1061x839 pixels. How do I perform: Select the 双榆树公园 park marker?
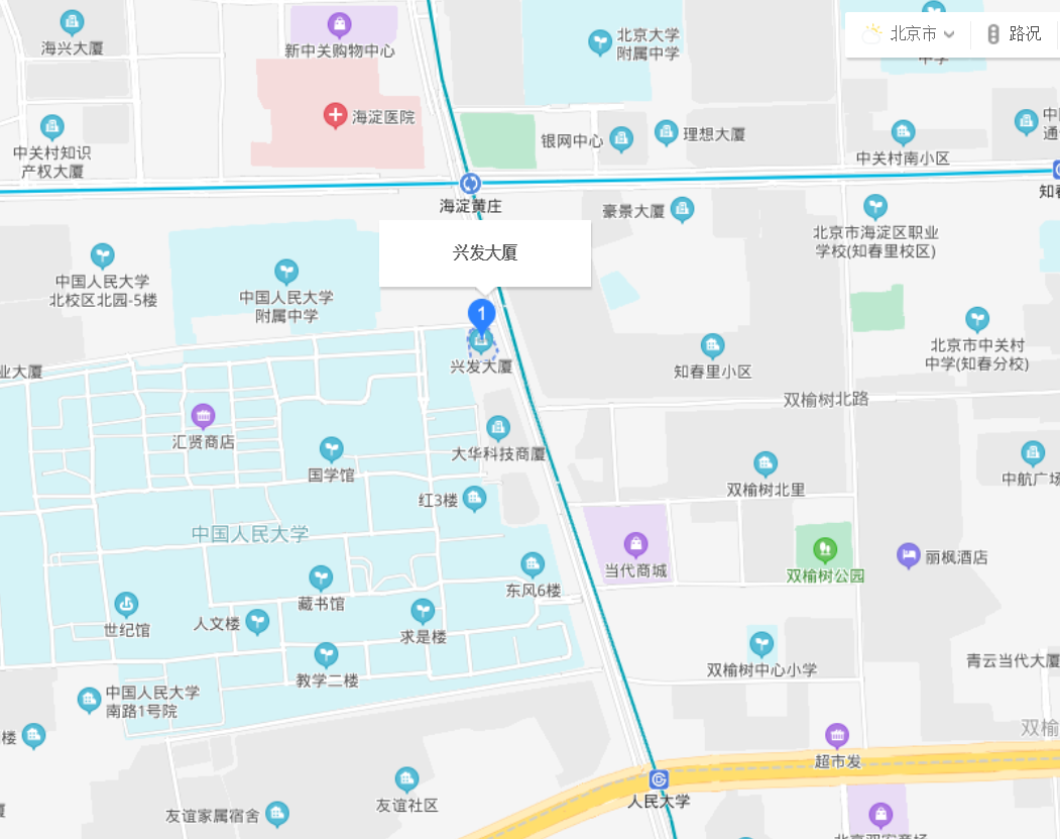(824, 549)
